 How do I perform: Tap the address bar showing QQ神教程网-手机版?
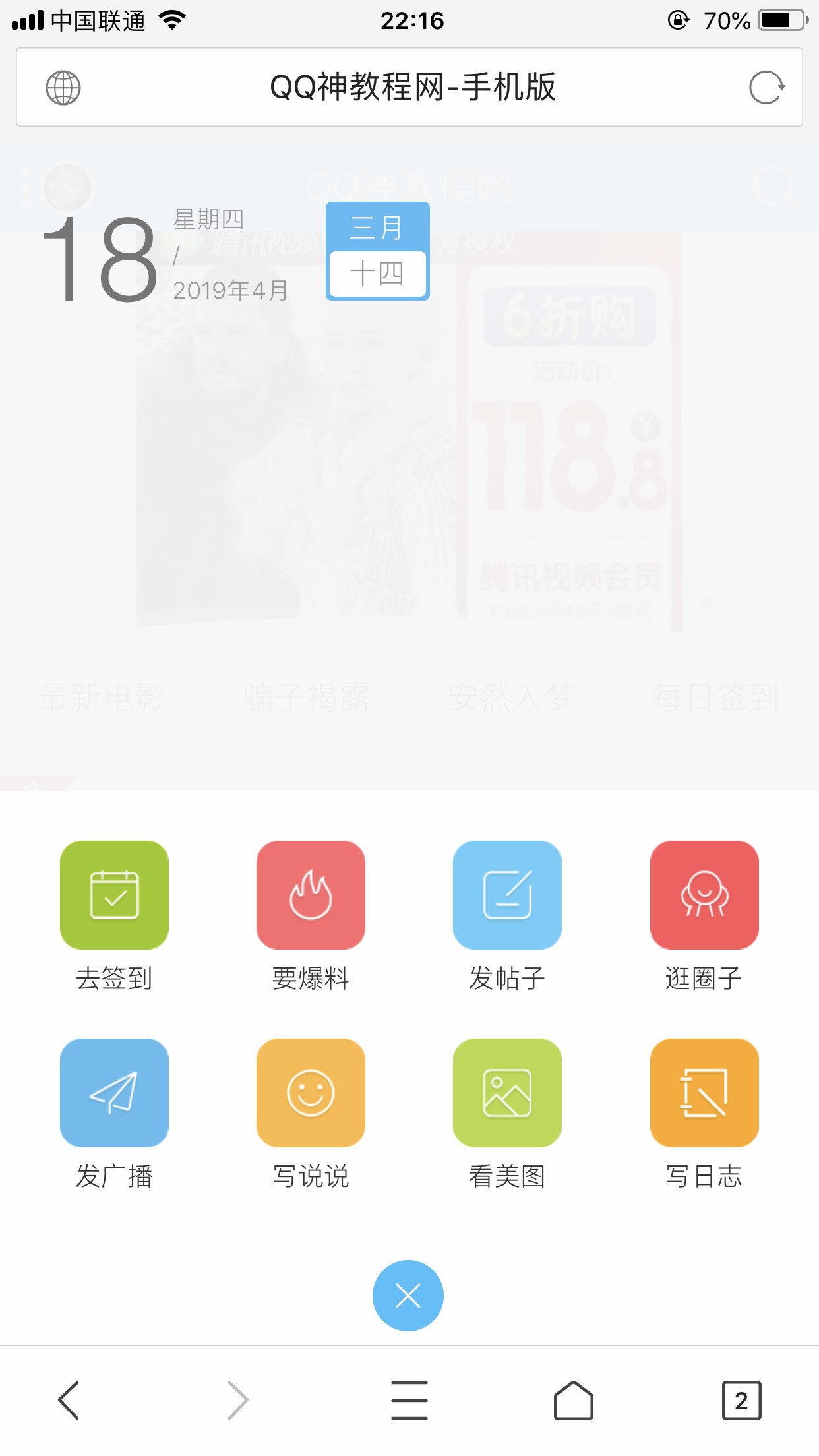click(x=412, y=87)
